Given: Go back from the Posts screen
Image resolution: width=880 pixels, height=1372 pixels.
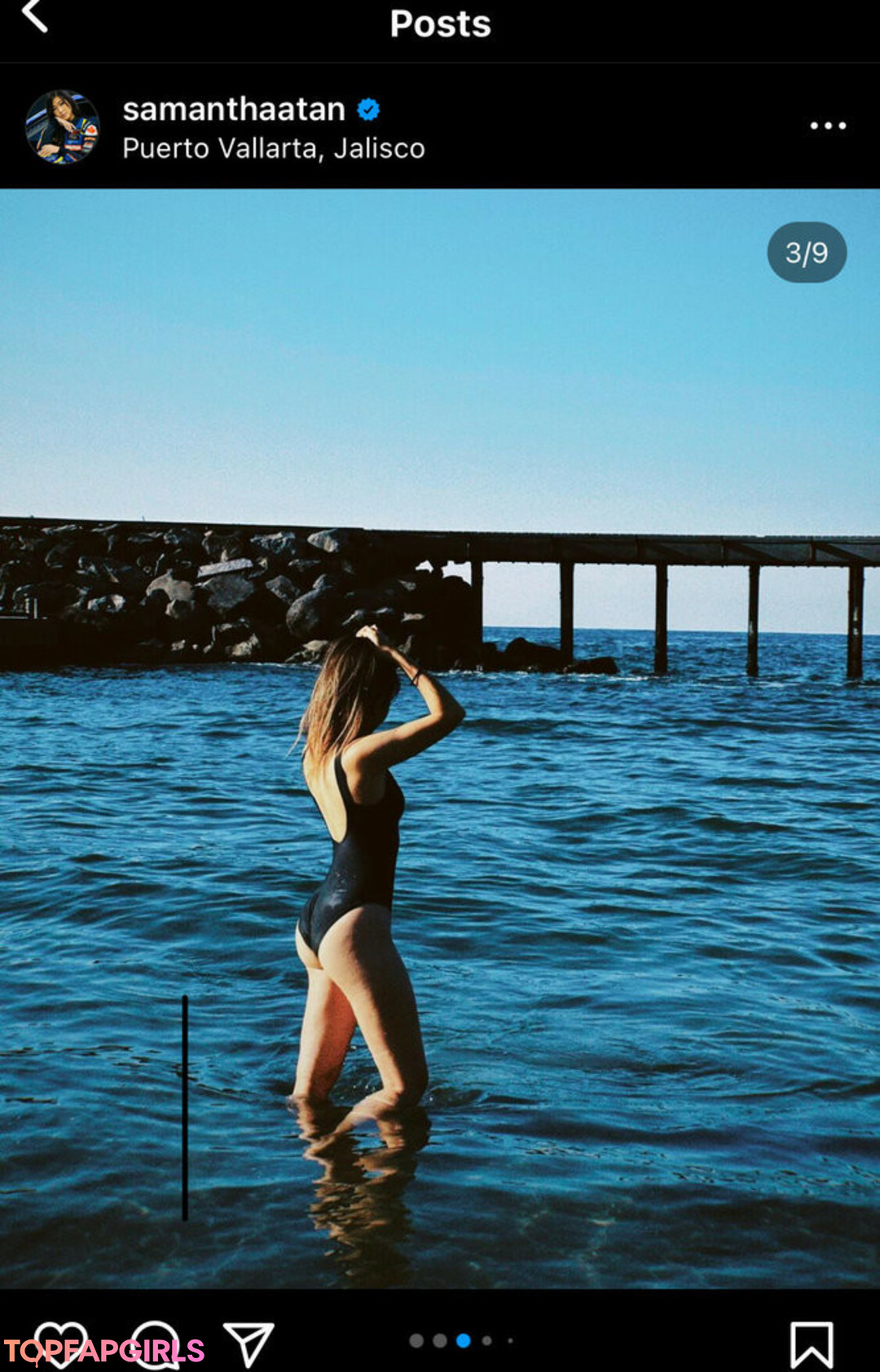Looking at the screenshot, I should [x=34, y=16].
